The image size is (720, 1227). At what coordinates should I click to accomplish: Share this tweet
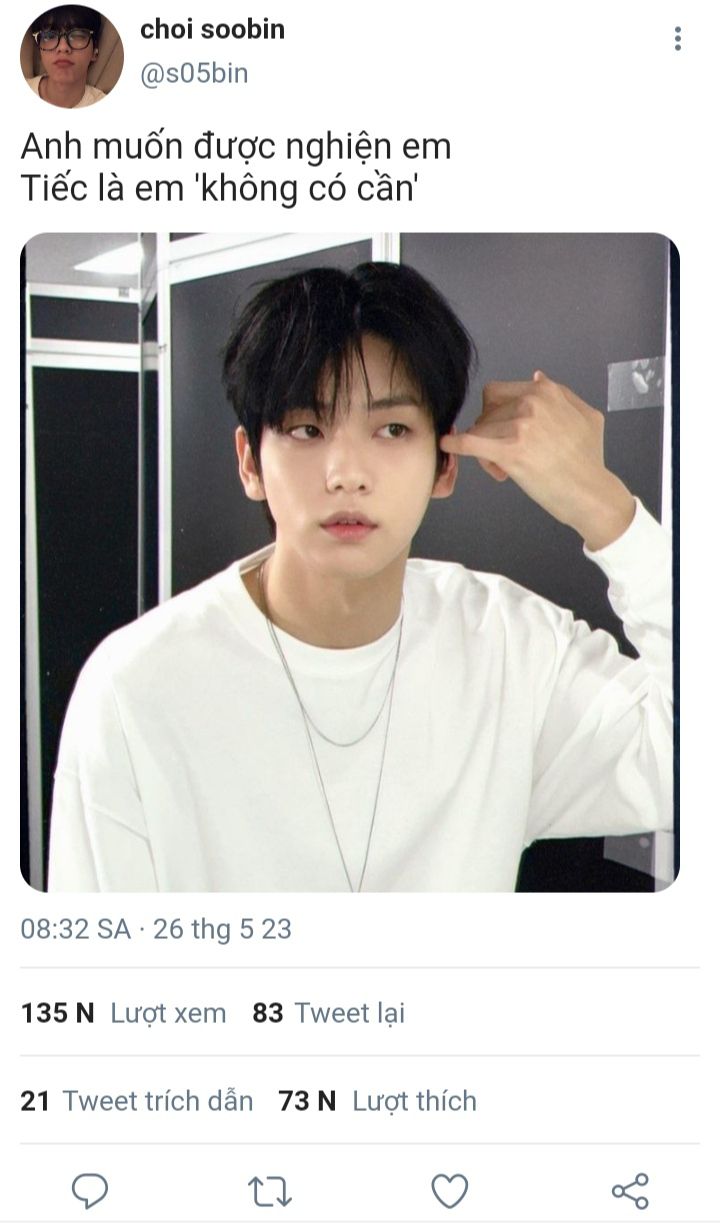(x=629, y=1190)
